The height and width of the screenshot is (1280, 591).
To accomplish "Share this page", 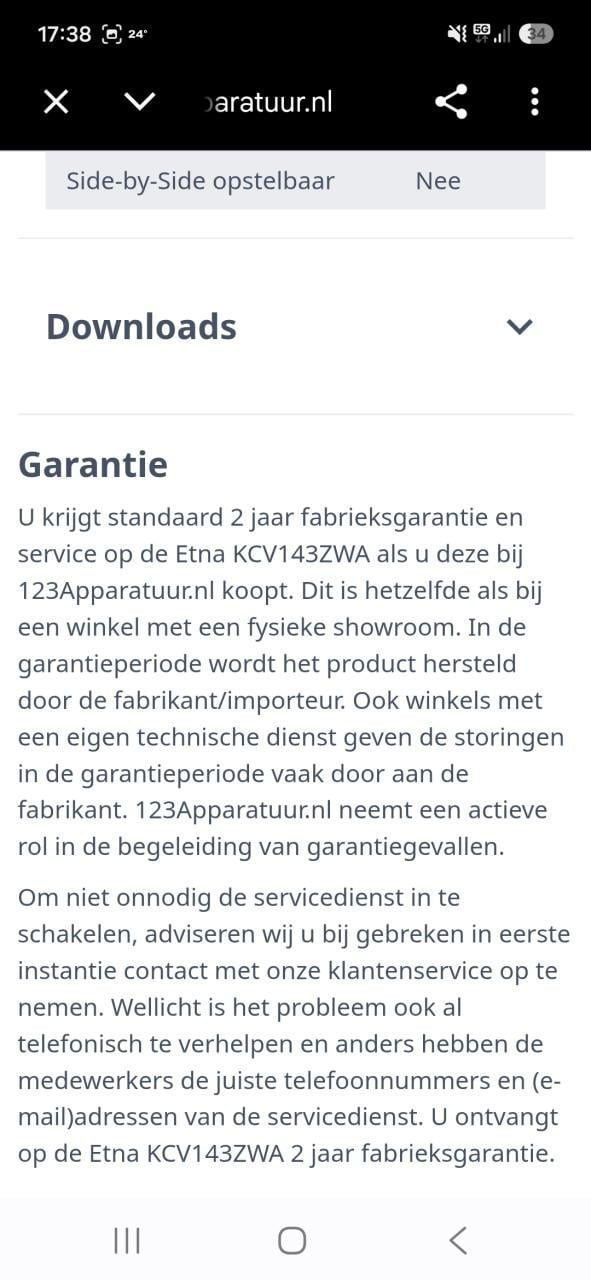I will pyautogui.click(x=451, y=101).
